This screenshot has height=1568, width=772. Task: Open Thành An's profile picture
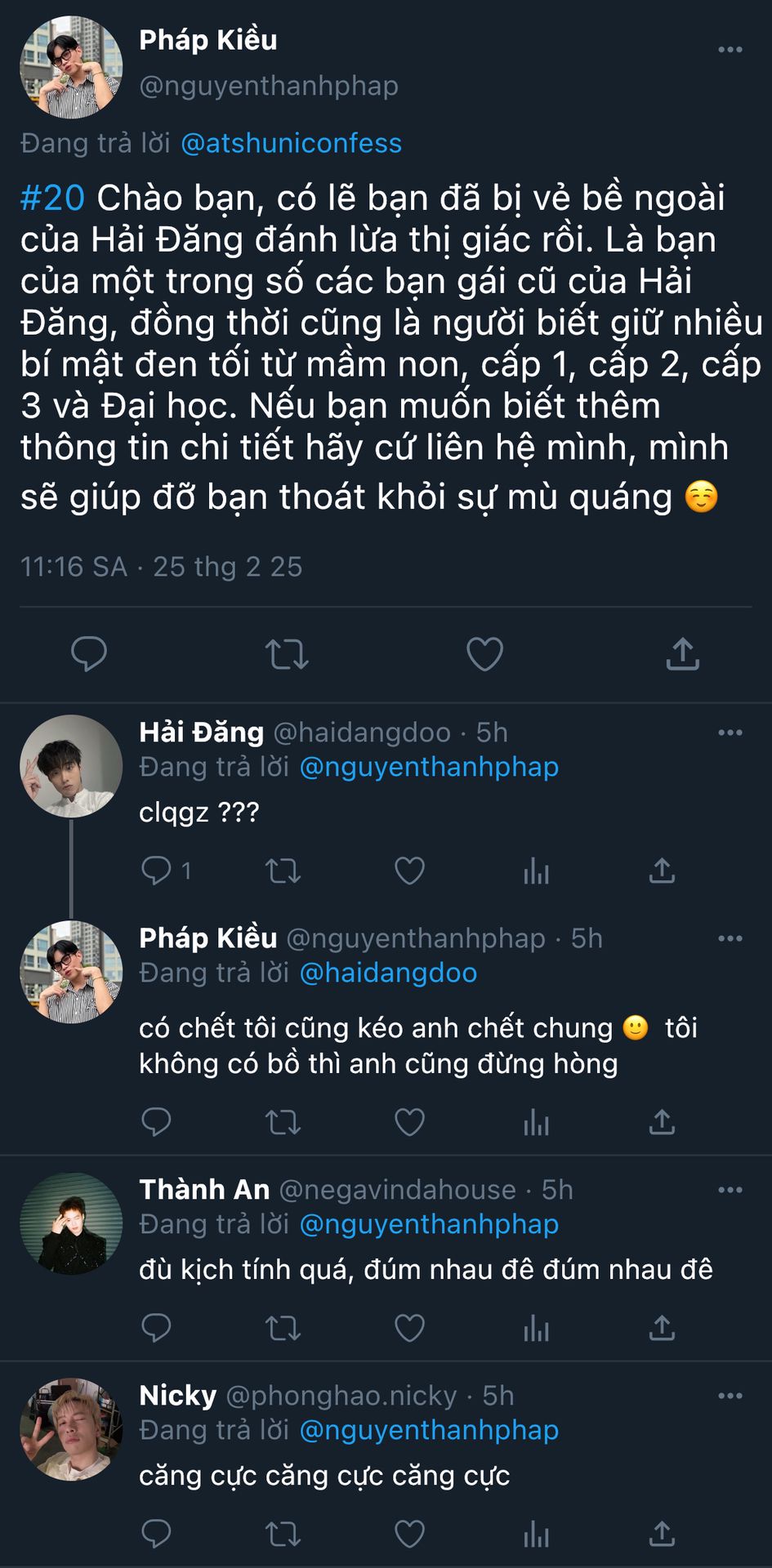click(71, 1223)
